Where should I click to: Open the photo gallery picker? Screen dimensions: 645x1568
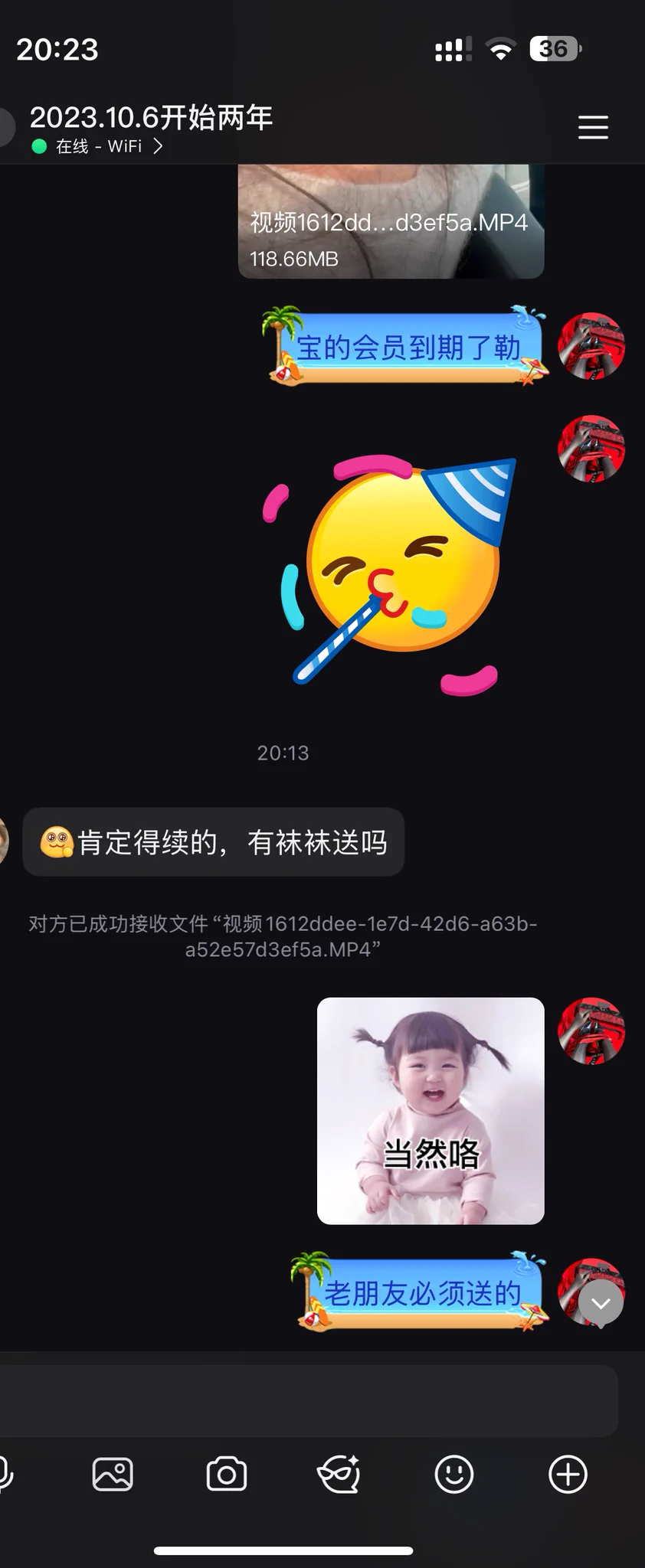coord(113,1474)
